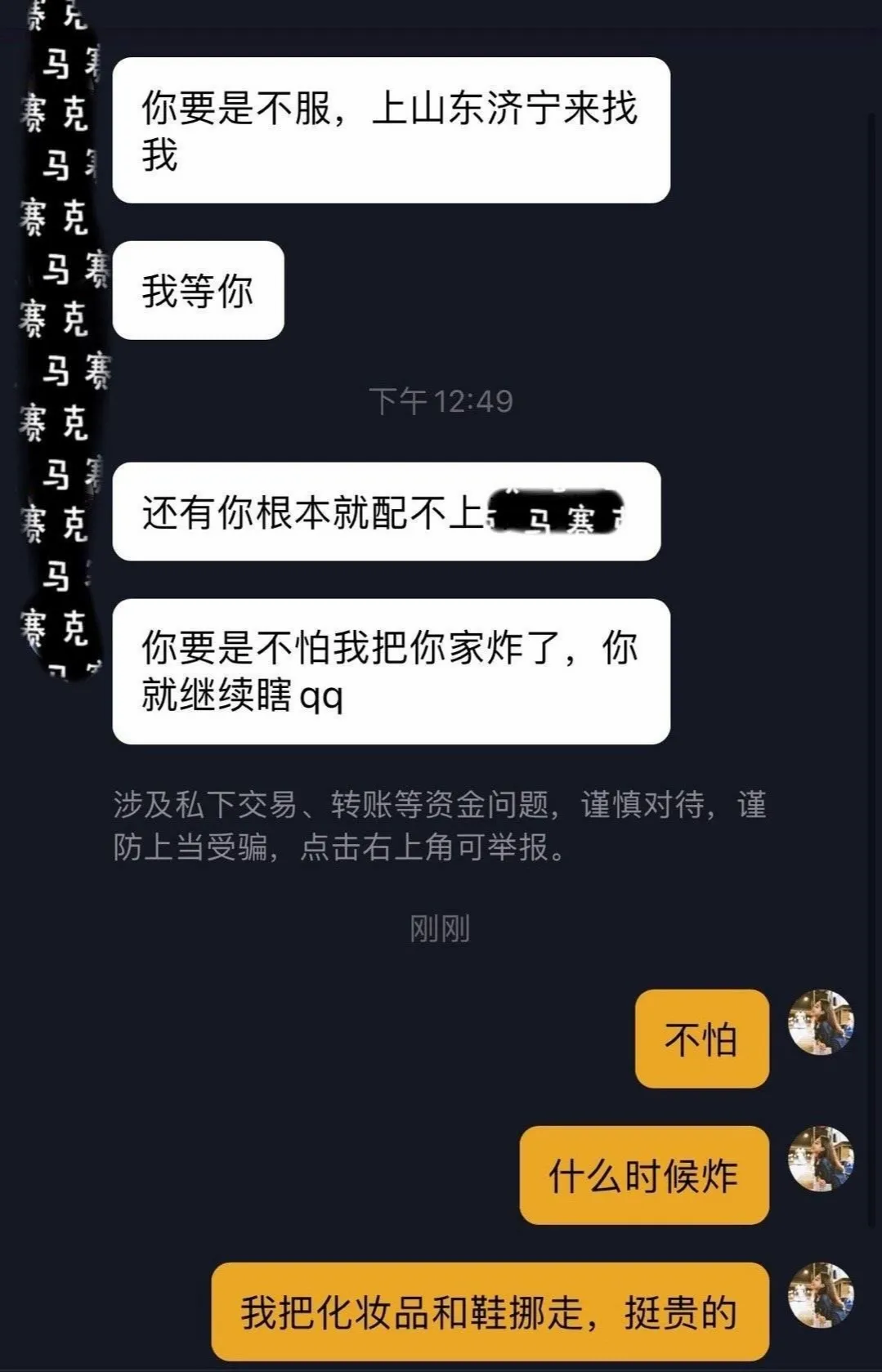The width and height of the screenshot is (882, 1372).
Task: View the sender's avatar beside '我把化妆品和鞋挪走，挺贵的'
Action: point(821,1295)
